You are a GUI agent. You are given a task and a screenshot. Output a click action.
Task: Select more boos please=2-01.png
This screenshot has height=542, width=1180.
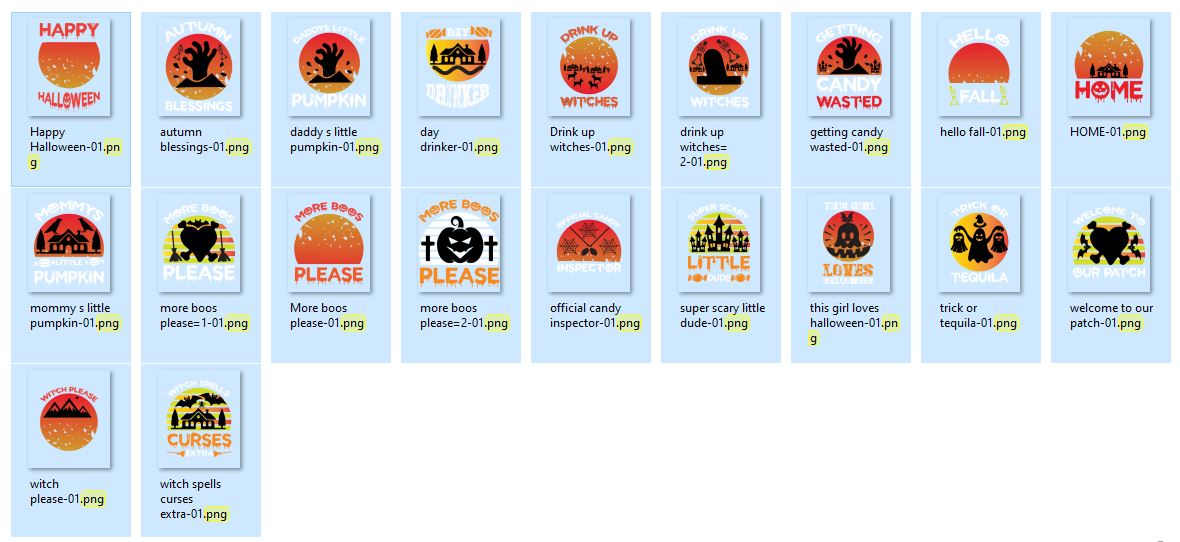click(x=460, y=243)
